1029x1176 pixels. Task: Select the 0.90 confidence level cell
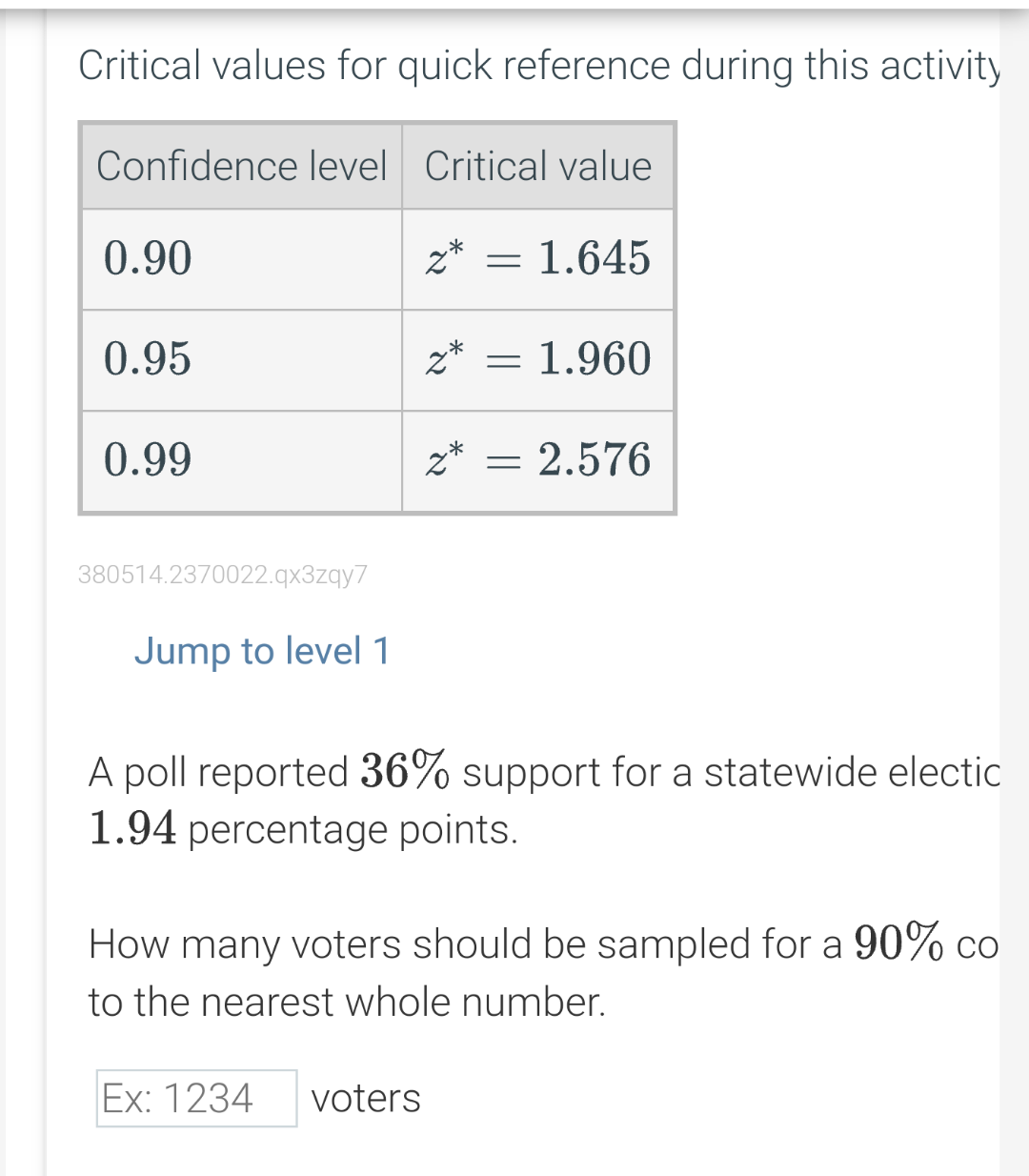point(148,257)
